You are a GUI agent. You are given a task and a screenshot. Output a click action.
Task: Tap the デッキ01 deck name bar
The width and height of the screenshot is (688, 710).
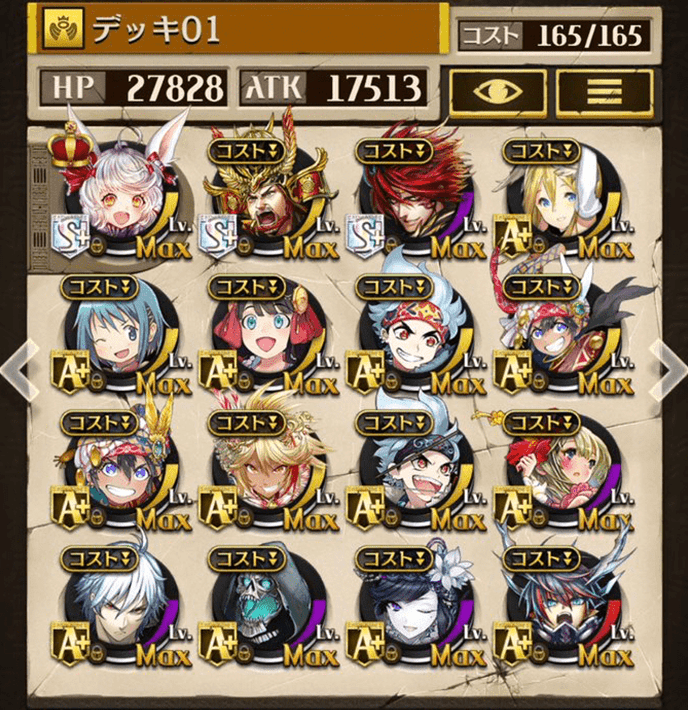[x=240, y=30]
